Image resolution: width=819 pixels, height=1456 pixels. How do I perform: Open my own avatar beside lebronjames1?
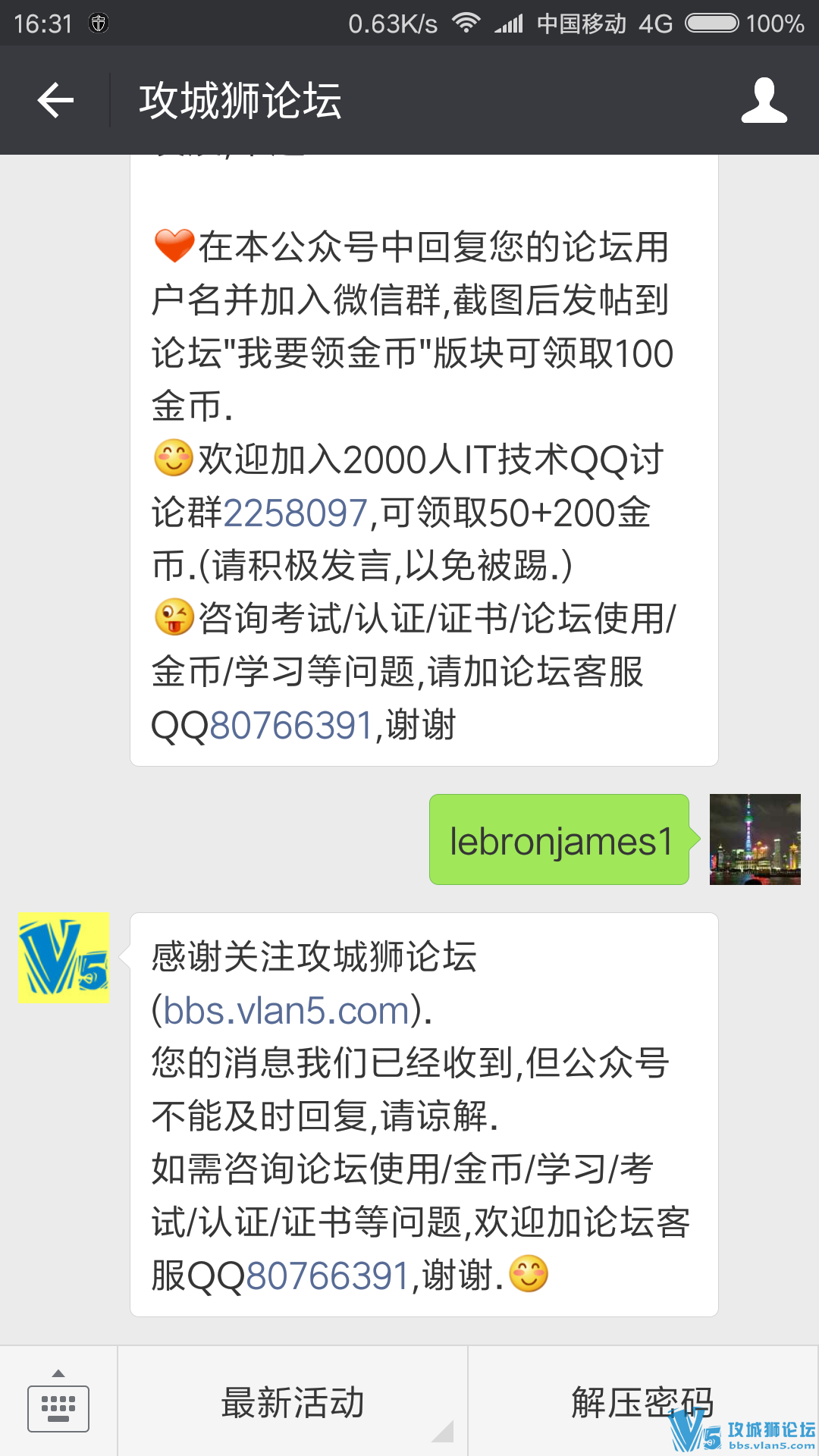coord(755,839)
